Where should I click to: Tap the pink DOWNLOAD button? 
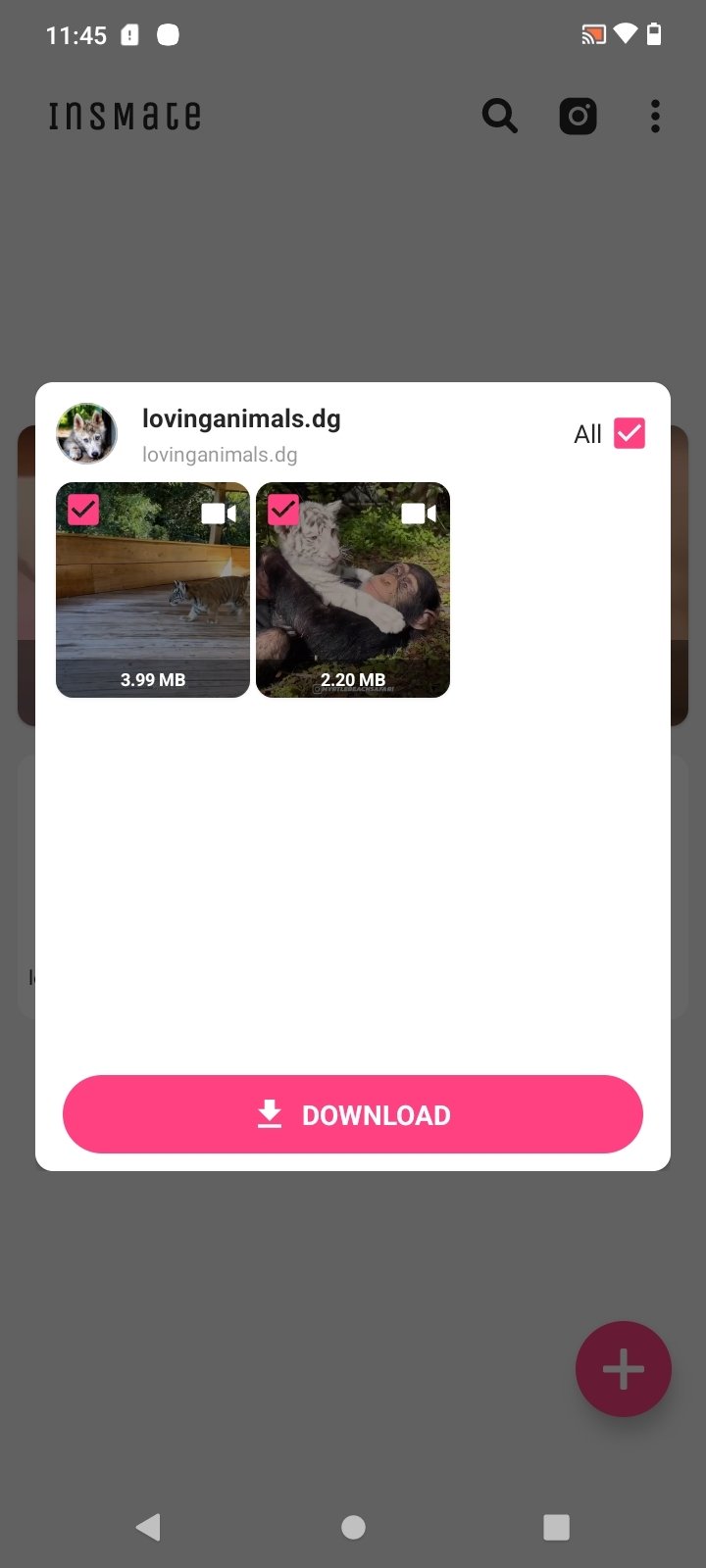353,1114
